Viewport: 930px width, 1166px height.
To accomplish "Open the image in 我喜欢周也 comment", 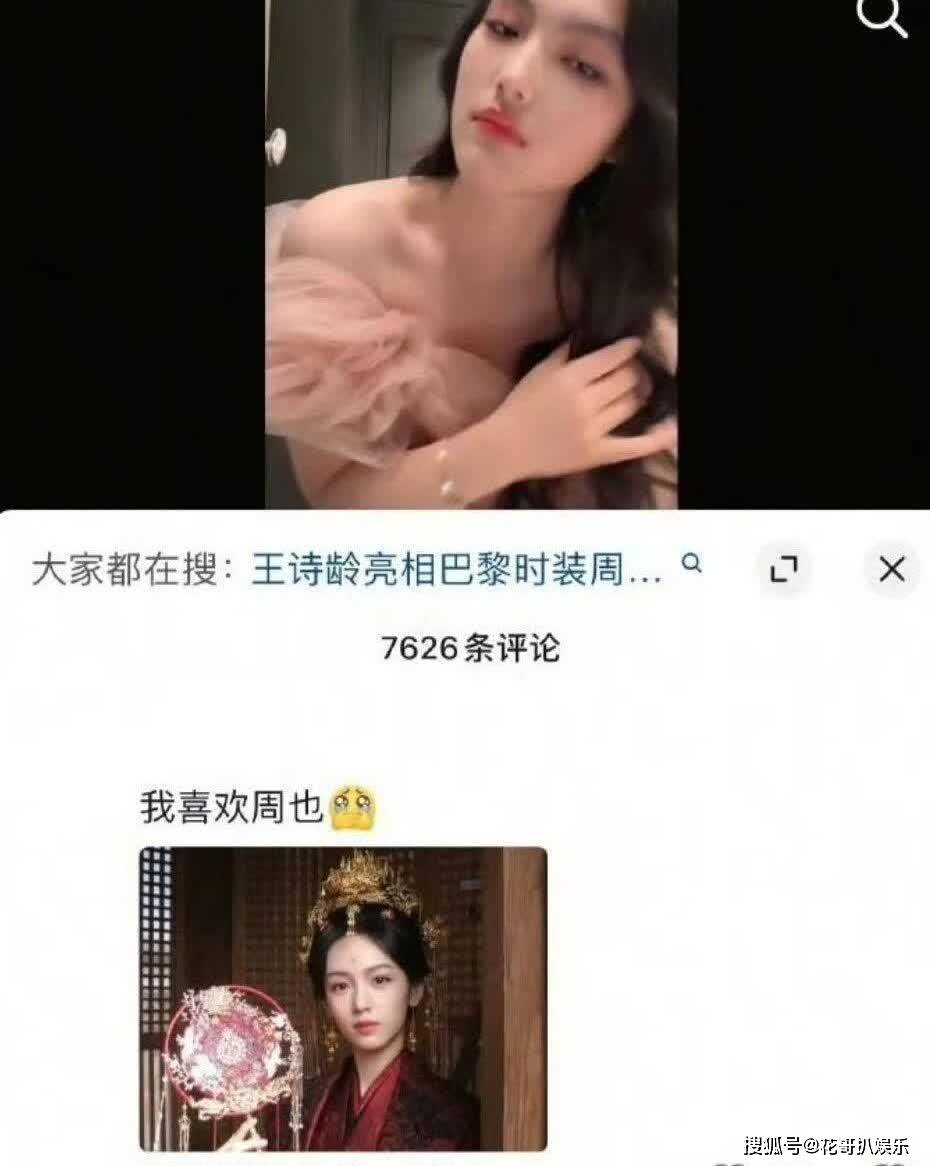I will pos(343,998).
